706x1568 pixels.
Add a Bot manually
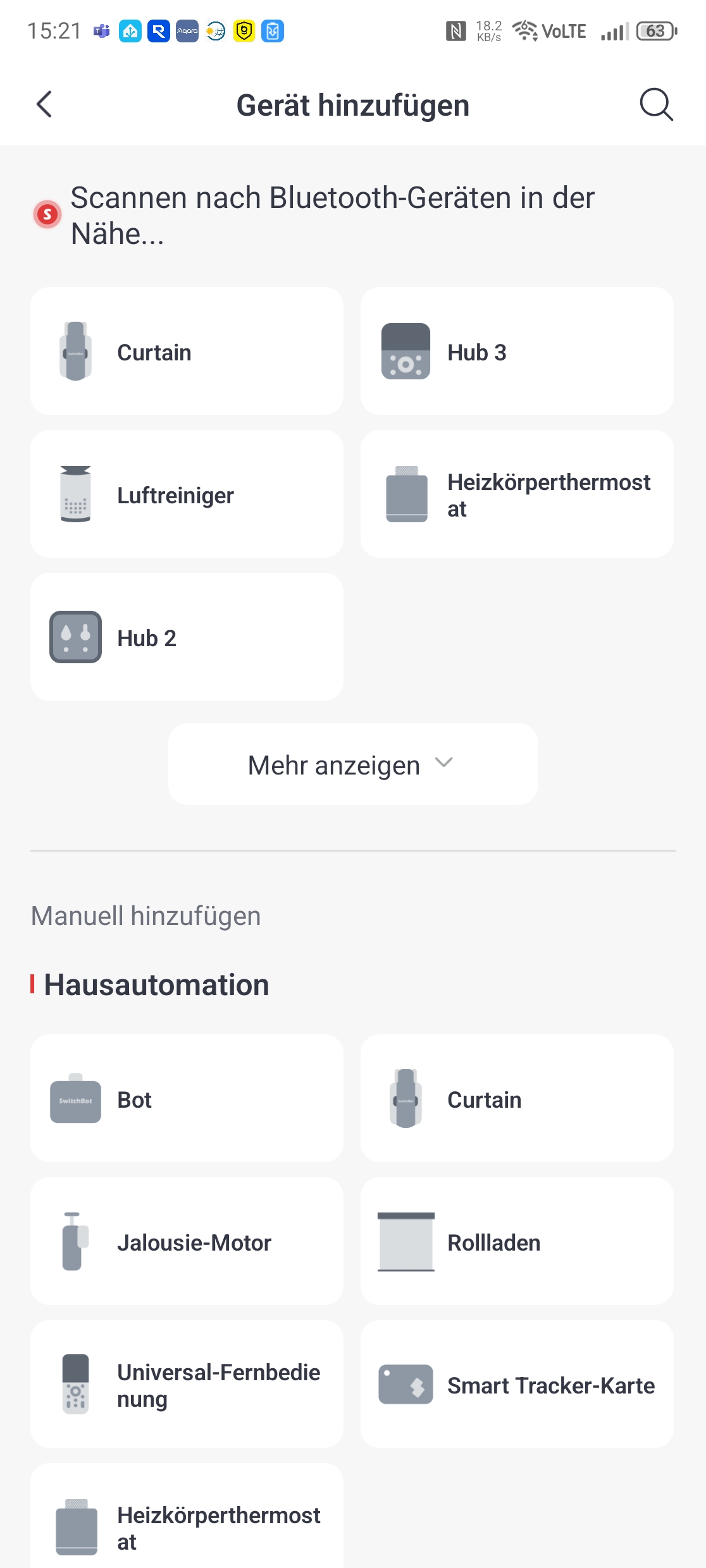coord(187,1099)
